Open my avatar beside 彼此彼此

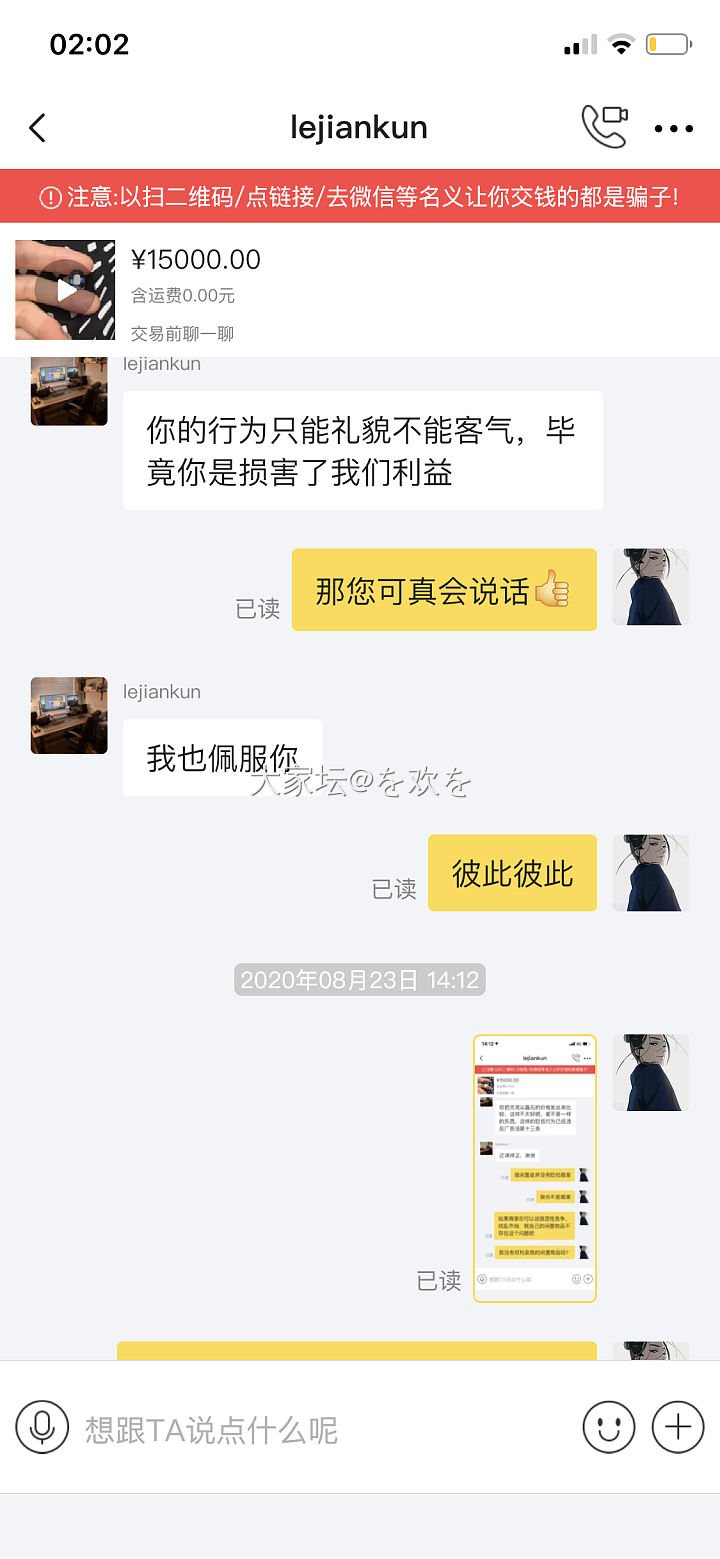tap(650, 873)
